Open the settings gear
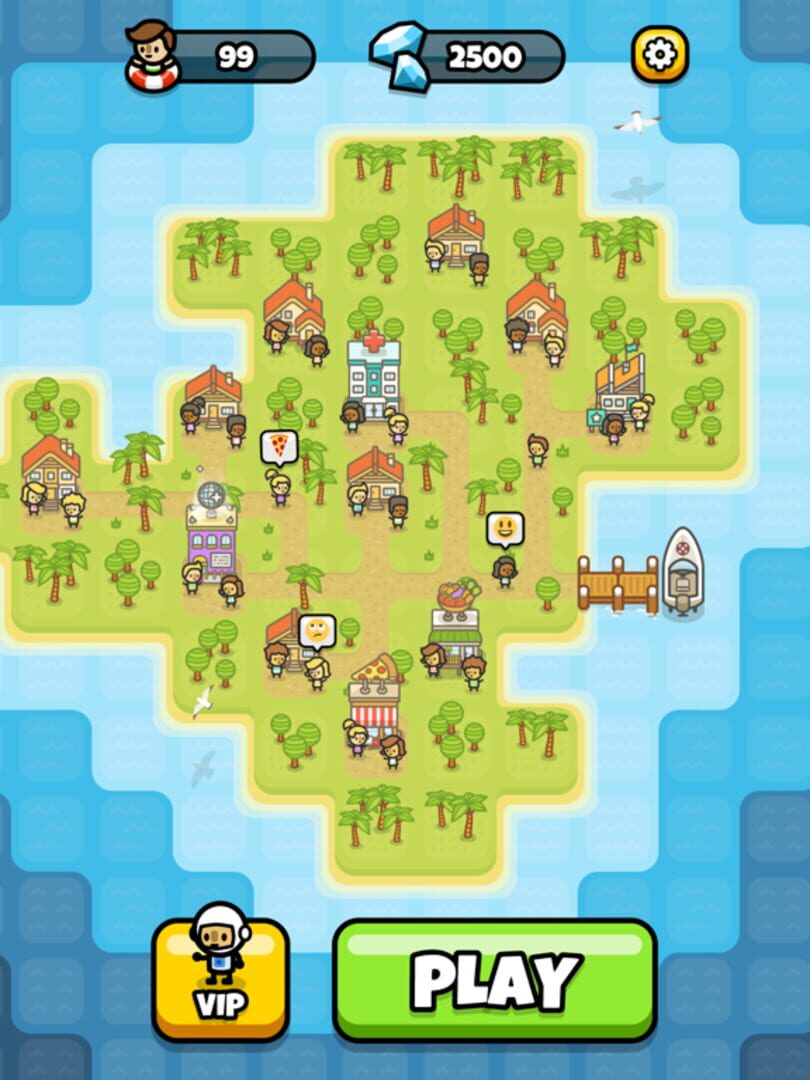The height and width of the screenshot is (1080, 810). 659,54
